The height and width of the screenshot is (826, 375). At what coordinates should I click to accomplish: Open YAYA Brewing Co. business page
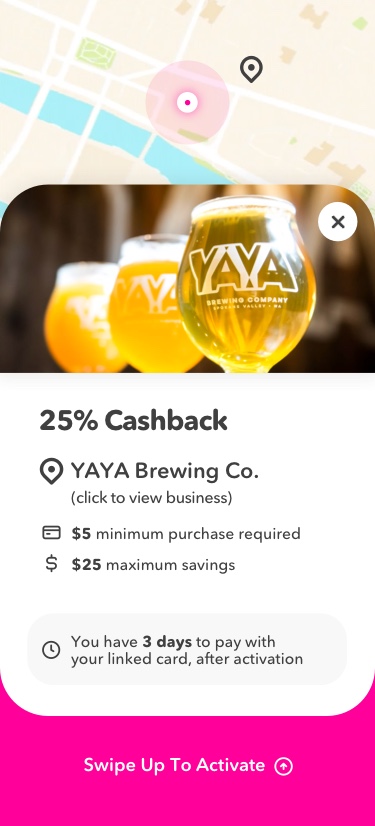tap(164, 470)
